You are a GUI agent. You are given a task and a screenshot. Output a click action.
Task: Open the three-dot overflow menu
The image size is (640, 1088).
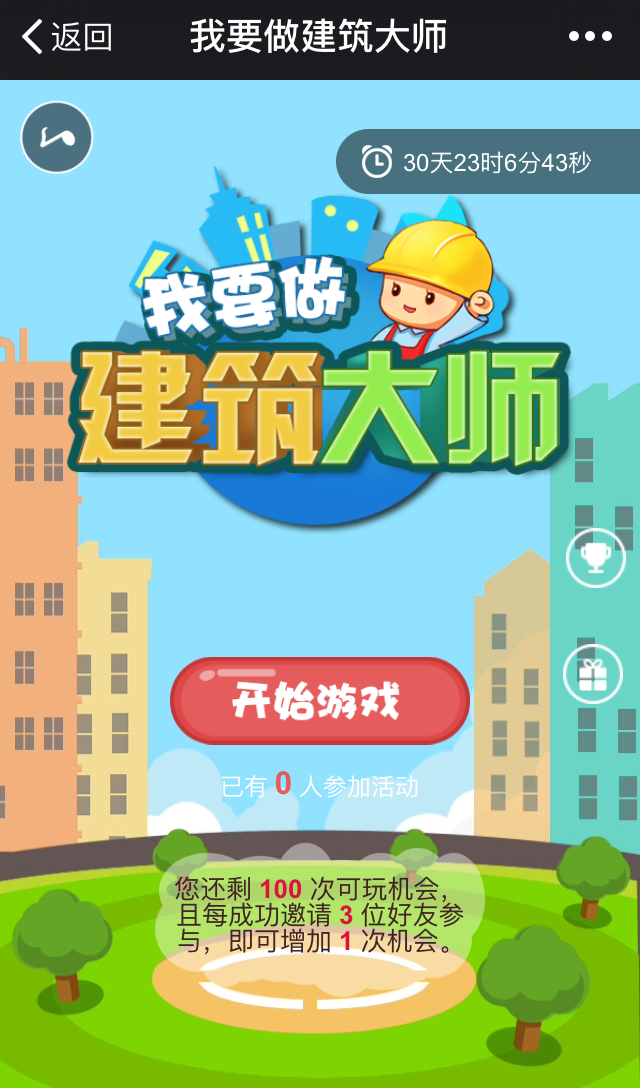point(590,37)
